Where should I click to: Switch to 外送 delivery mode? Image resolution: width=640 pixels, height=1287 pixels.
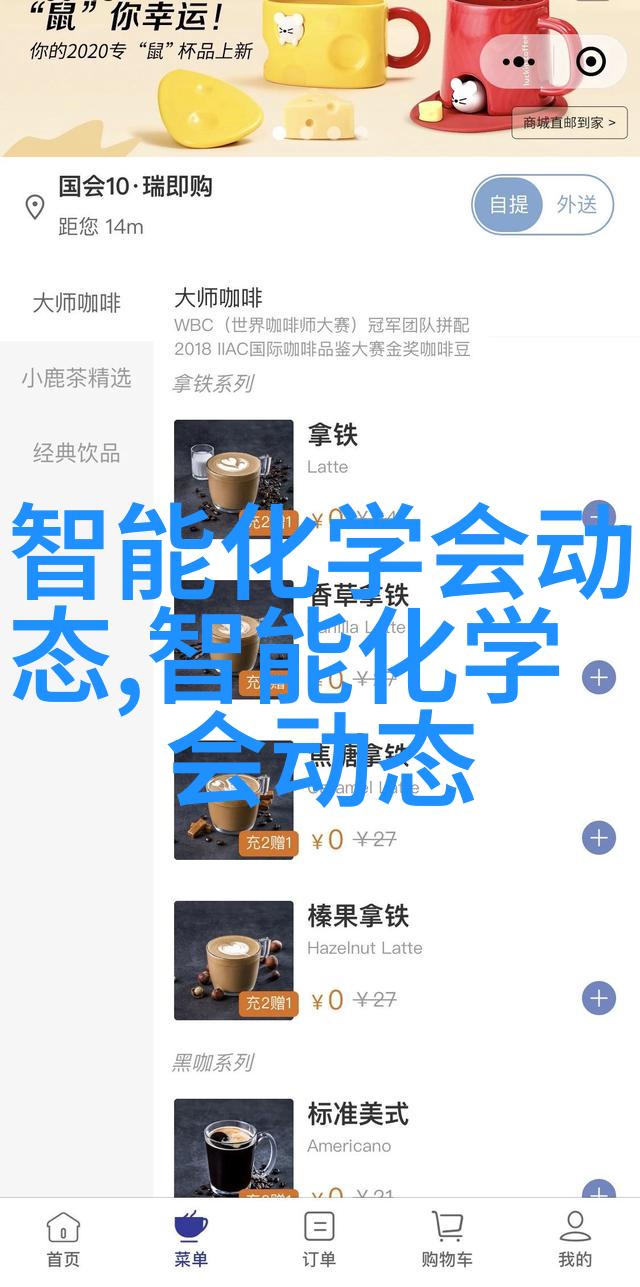(x=577, y=205)
